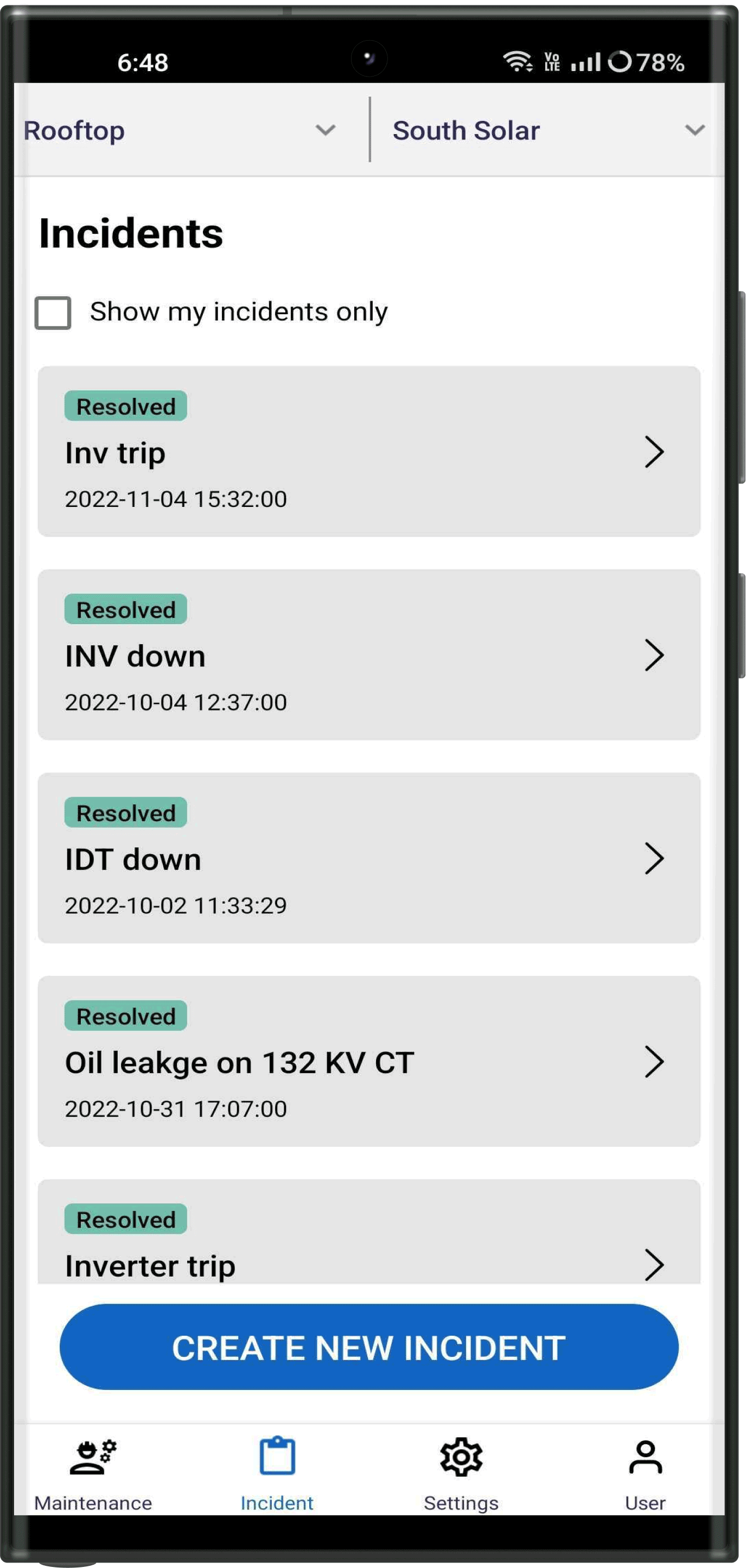Screen dimensions: 746x1568
Task: Create a new incident
Action: tap(369, 1347)
